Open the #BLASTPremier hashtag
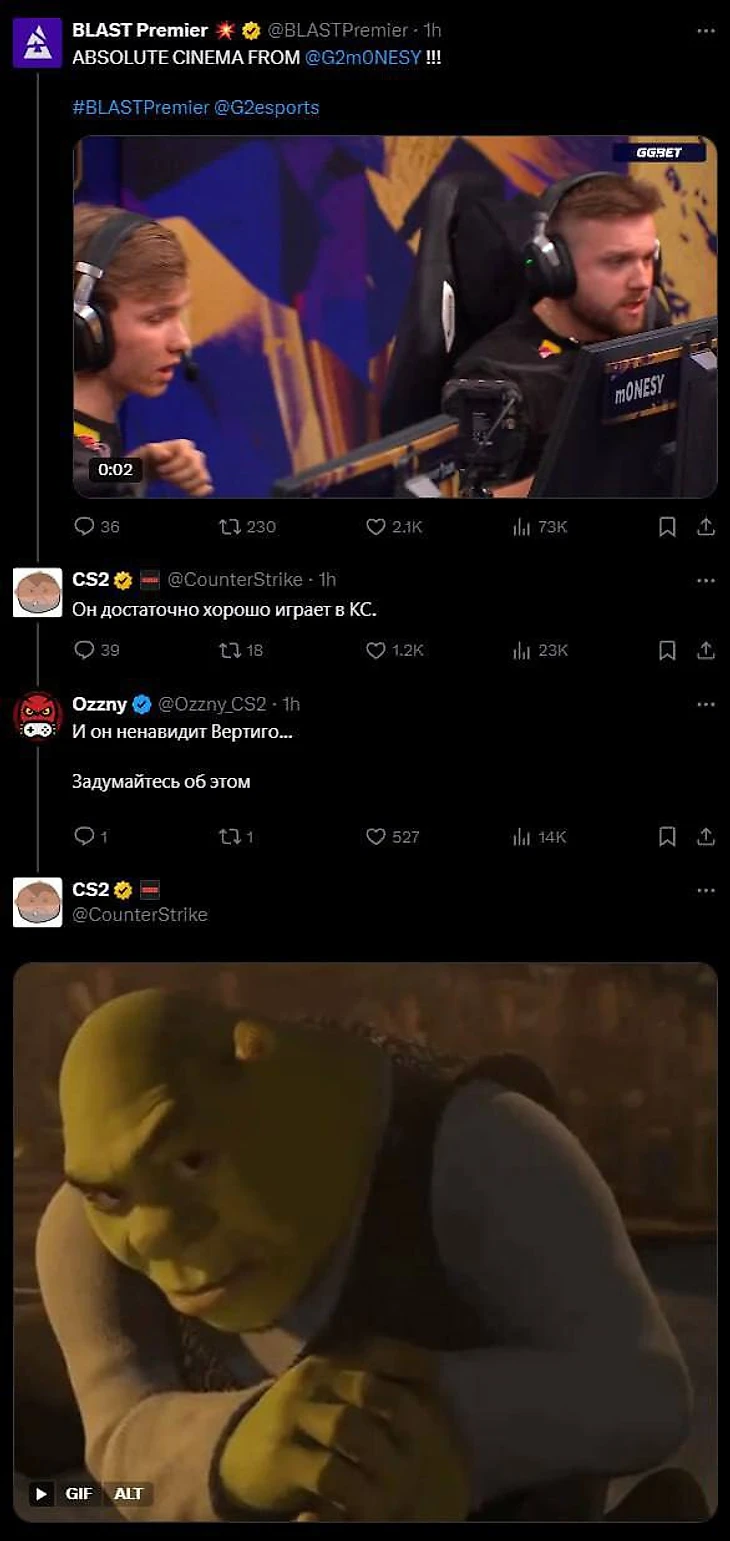This screenshot has width=730, height=1541. 140,107
